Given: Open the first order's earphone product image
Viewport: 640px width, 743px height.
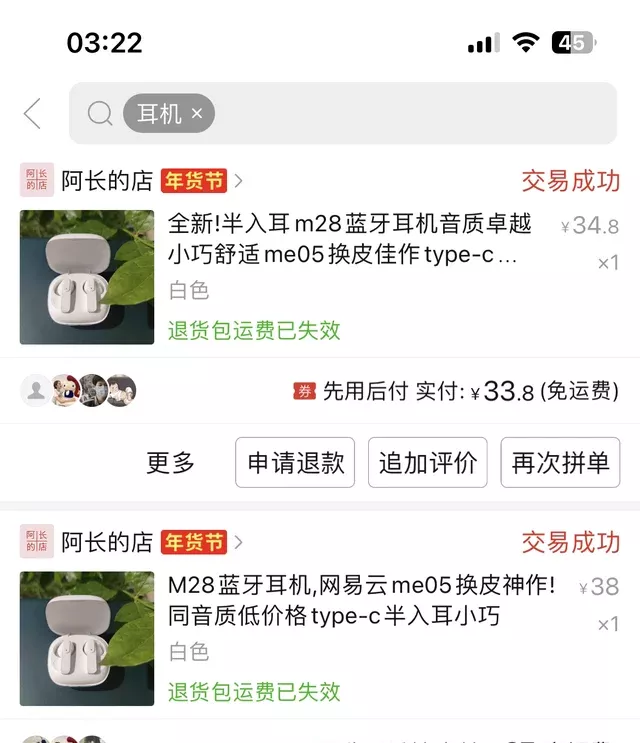Looking at the screenshot, I should 87,277.
